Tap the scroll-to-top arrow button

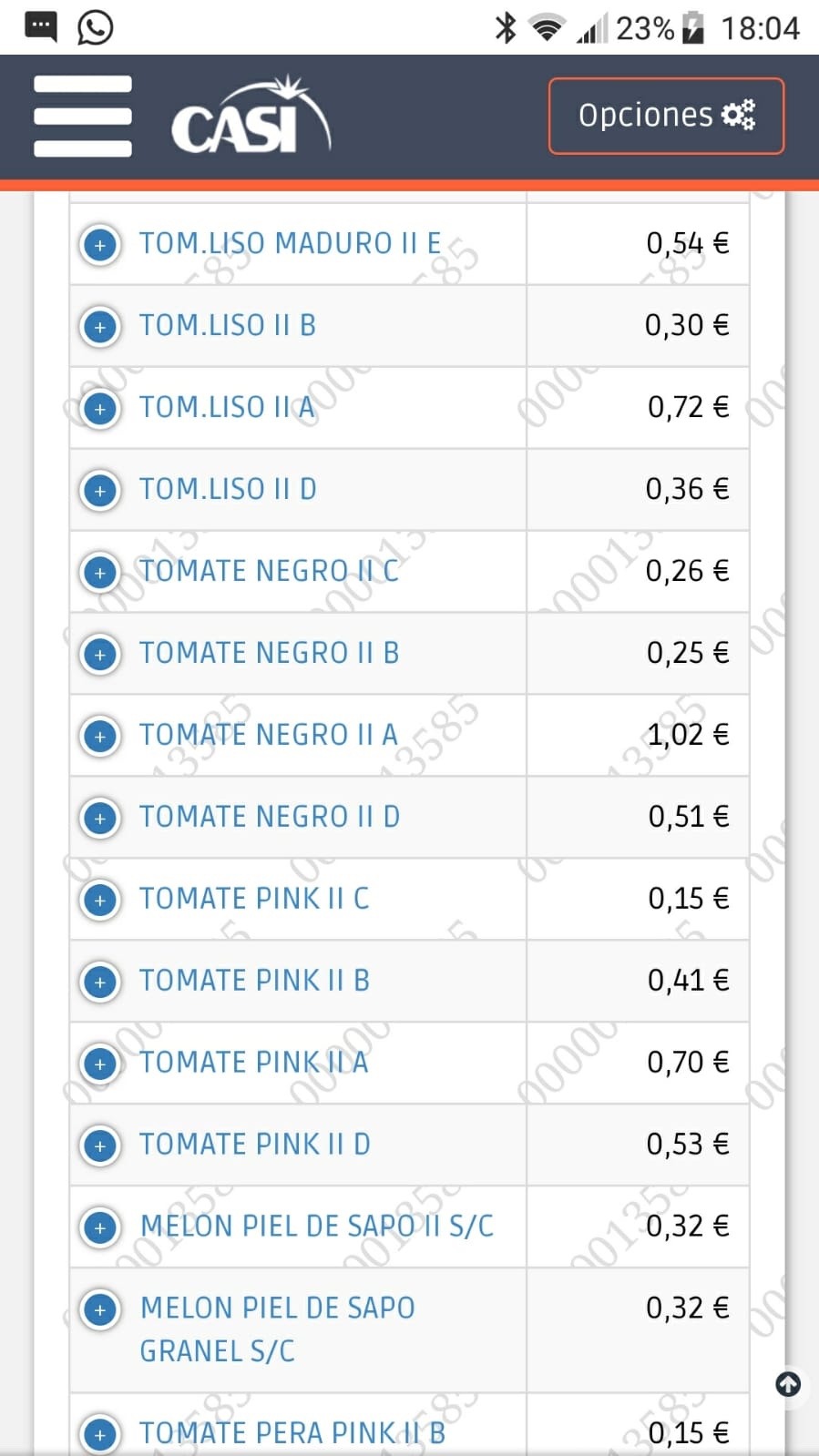pos(788,1385)
